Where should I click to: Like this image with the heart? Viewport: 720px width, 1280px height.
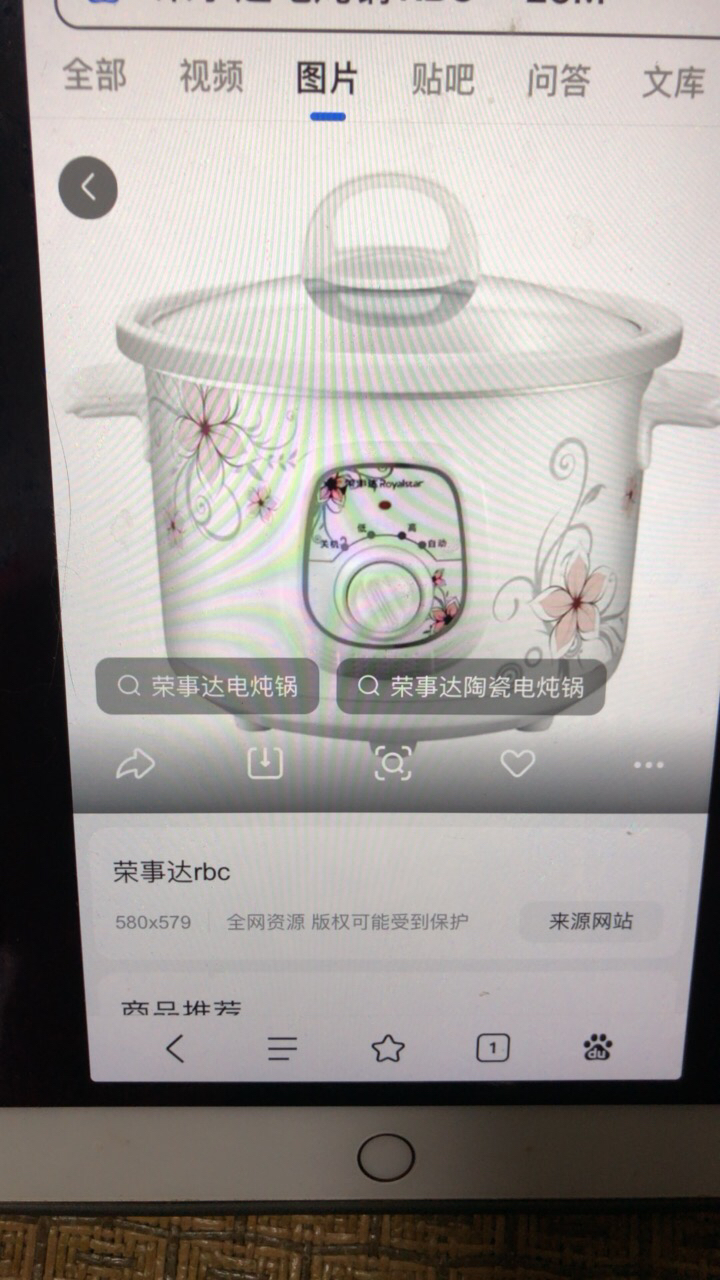[518, 765]
